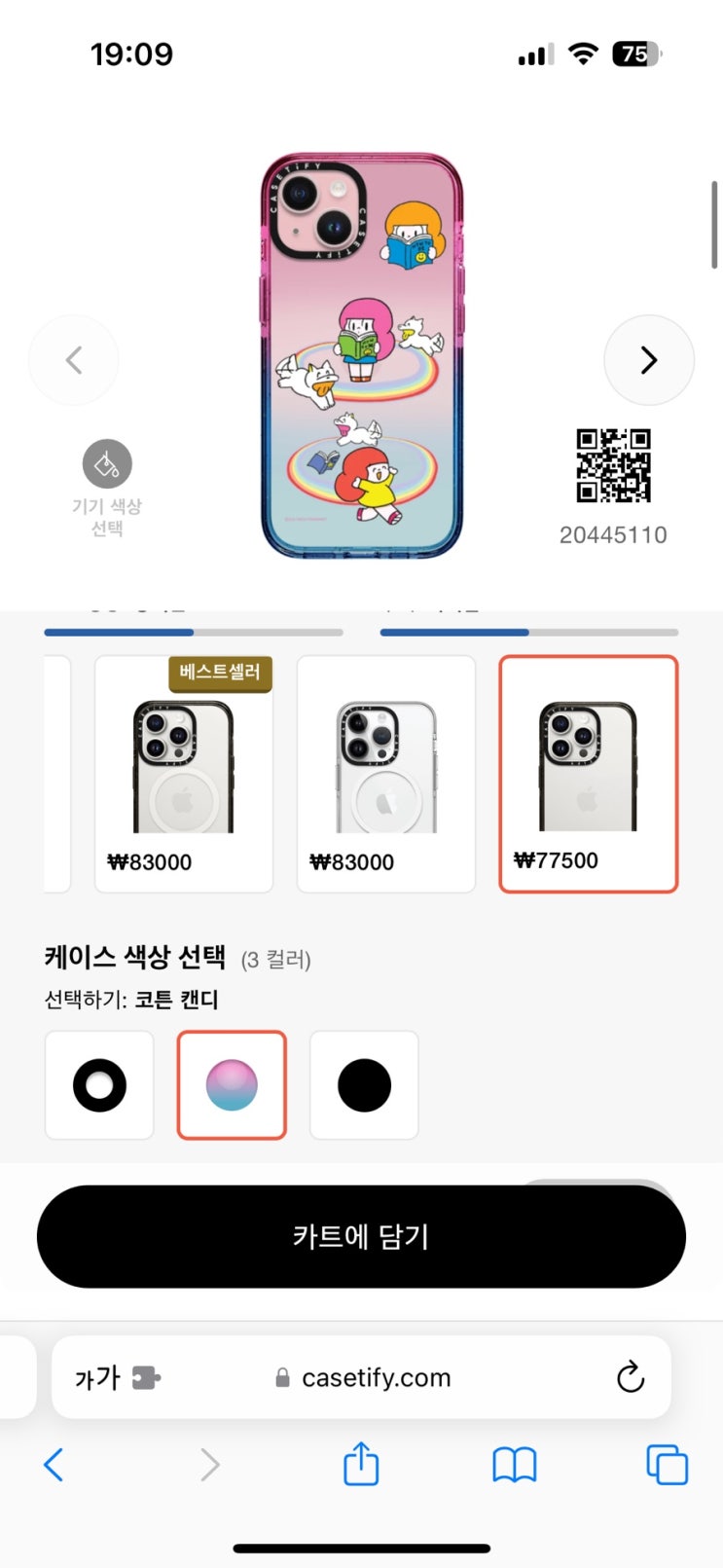Choose the clear-frame case priced ₩83000
The image size is (723, 1568).
pos(385,774)
